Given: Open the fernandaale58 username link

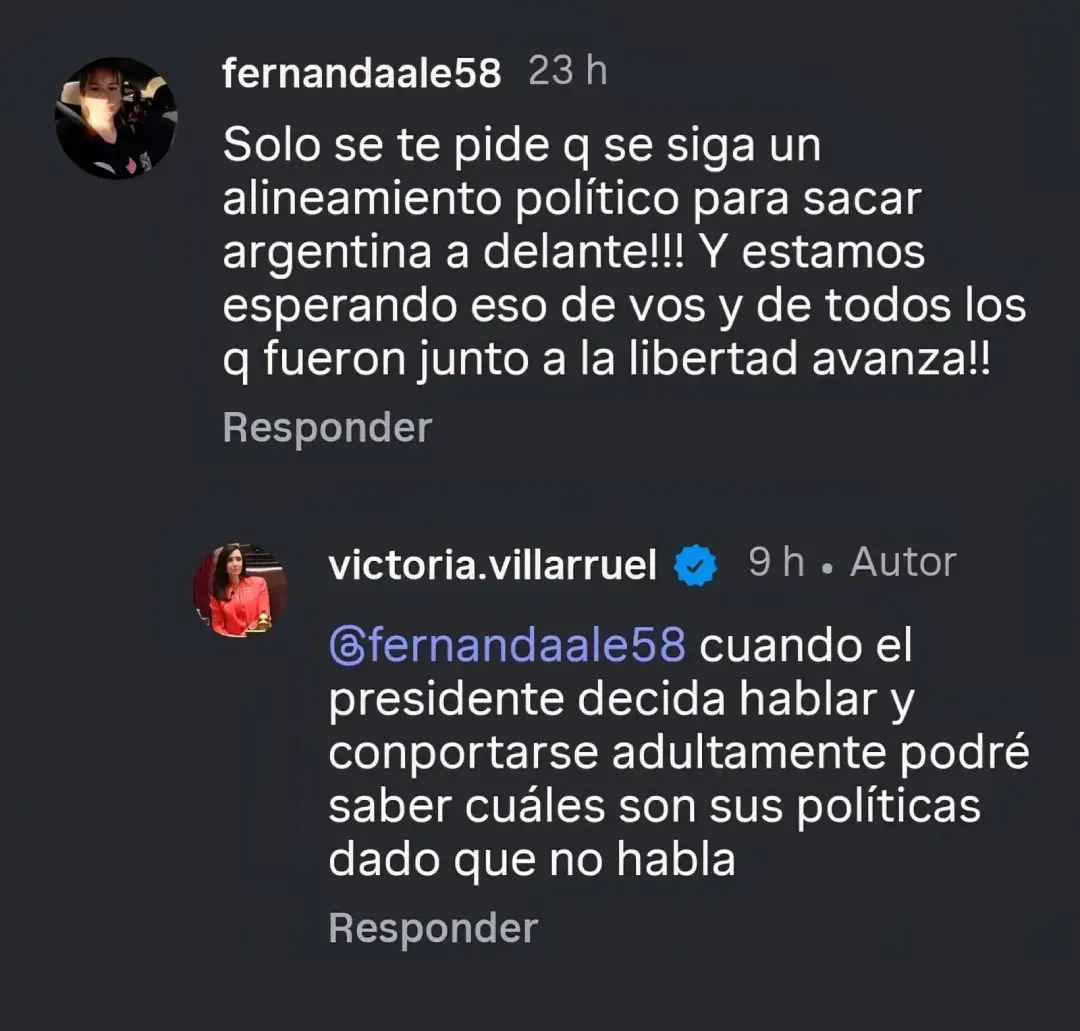Looking at the screenshot, I should [x=361, y=74].
